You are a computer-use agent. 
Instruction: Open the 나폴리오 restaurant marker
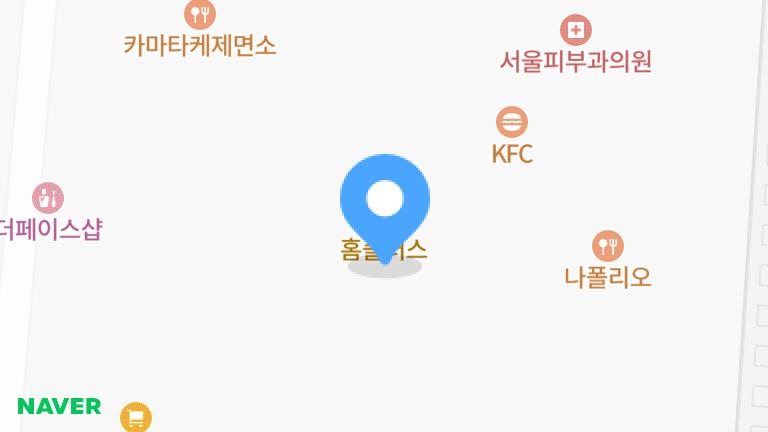coord(607,246)
